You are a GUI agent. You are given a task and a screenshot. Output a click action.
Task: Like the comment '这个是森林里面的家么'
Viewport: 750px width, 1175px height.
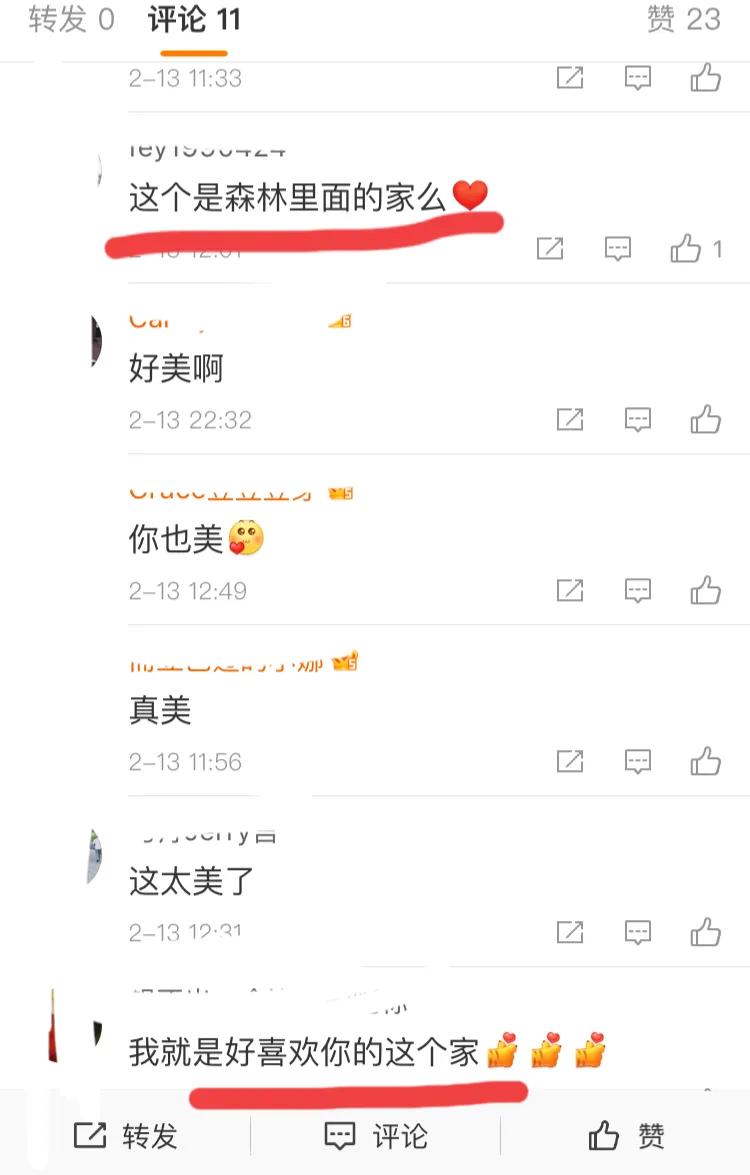(687, 248)
